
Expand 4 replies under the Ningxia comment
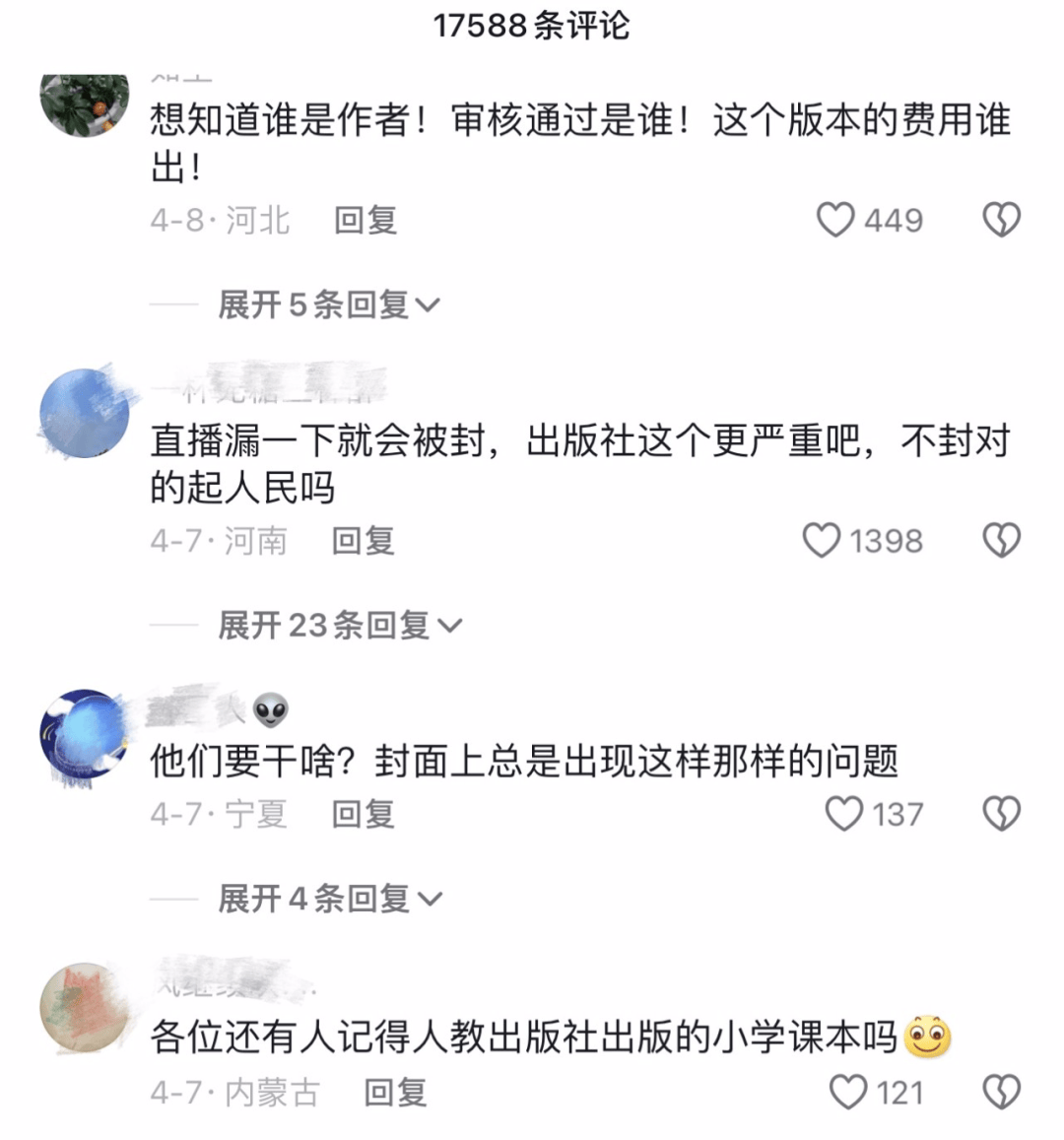pos(329,899)
